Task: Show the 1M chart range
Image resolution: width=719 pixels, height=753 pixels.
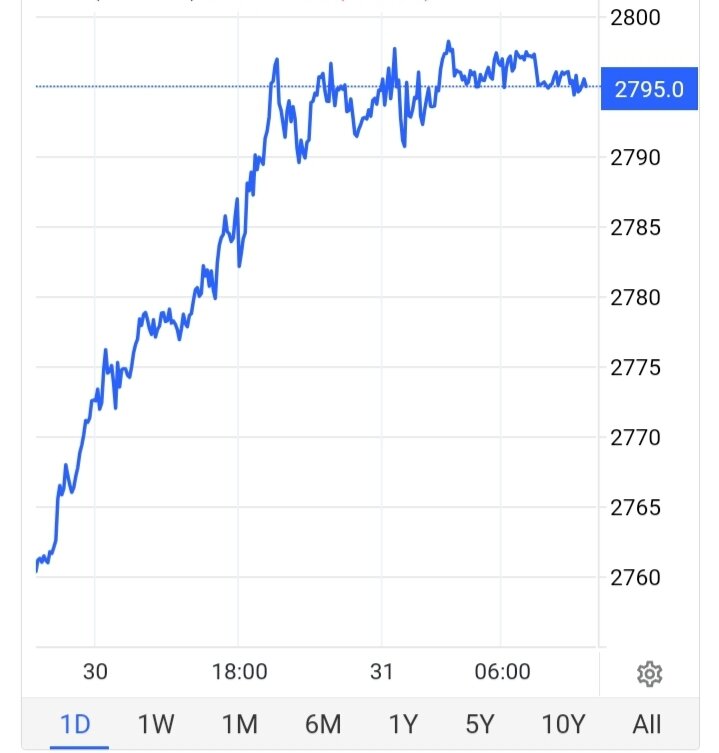Action: pos(238,723)
